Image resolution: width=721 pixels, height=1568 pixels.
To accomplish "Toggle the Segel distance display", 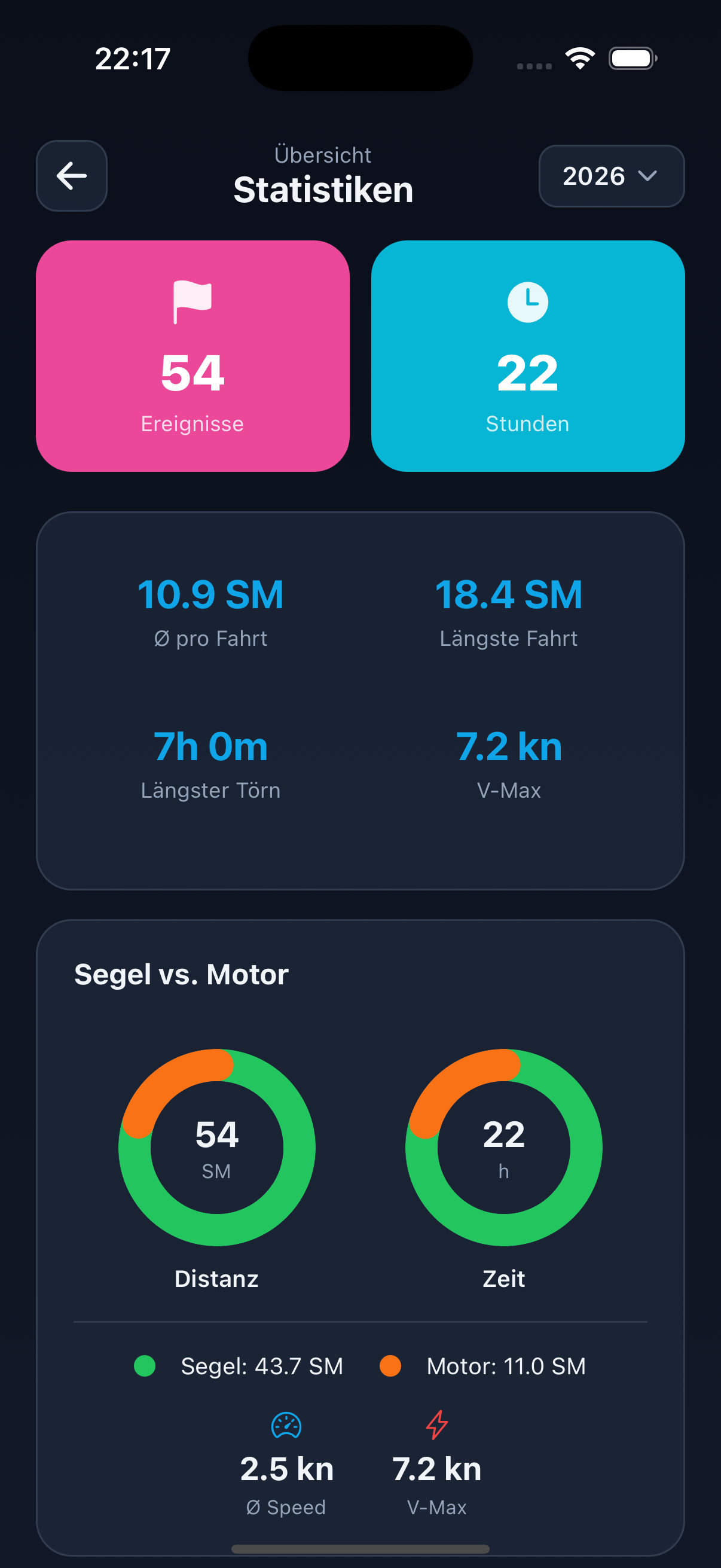I will (x=262, y=1366).
